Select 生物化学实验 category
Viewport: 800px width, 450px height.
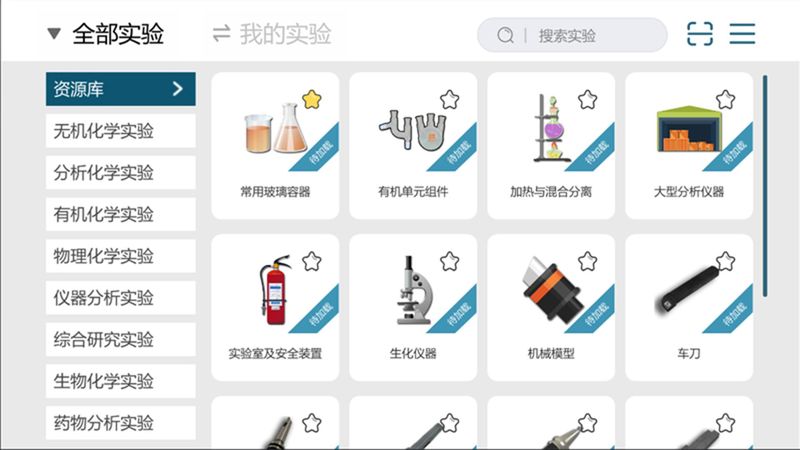pyautogui.click(x=120, y=381)
